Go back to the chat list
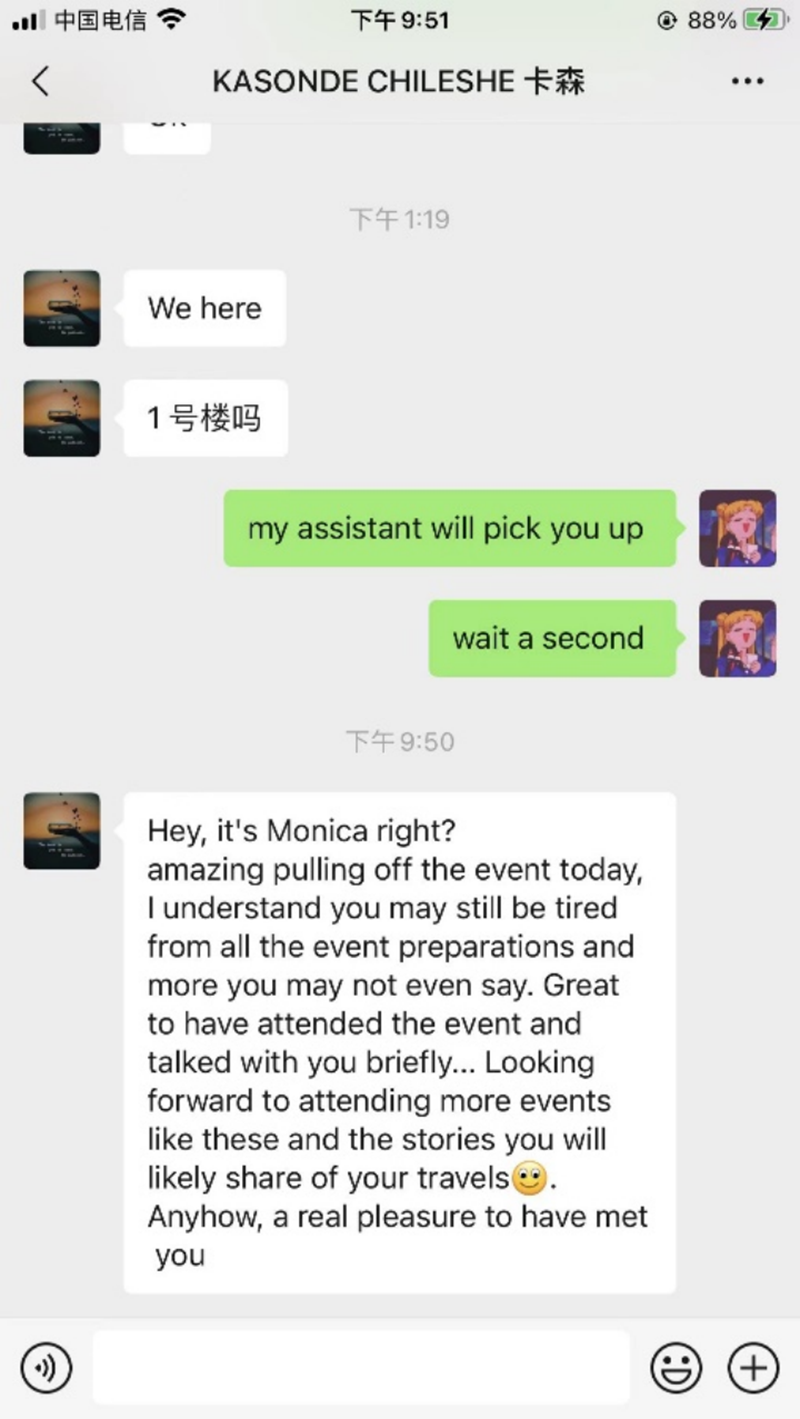 click(40, 81)
